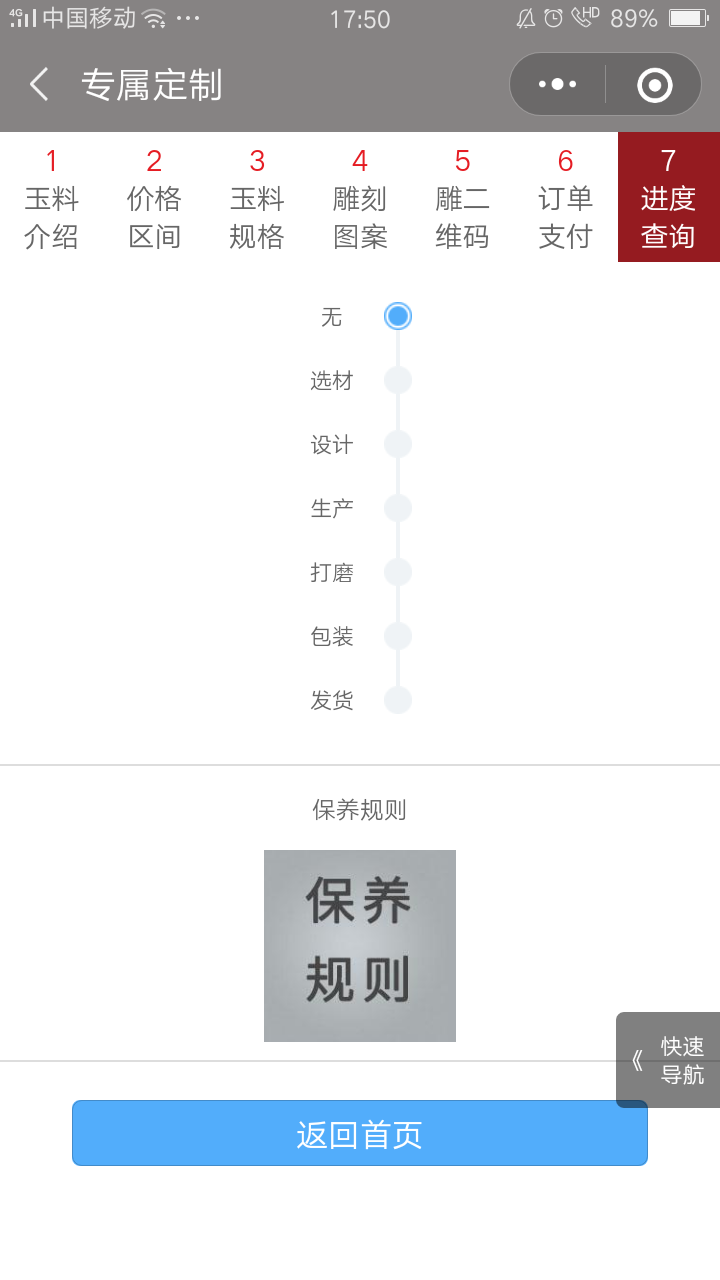Tap the 返回首页 button

359,1133
